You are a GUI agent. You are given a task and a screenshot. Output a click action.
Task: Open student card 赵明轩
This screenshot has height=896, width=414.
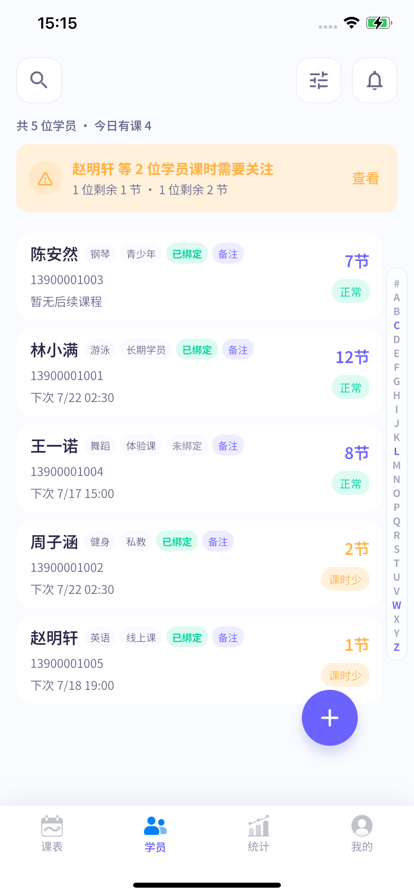pos(199,660)
